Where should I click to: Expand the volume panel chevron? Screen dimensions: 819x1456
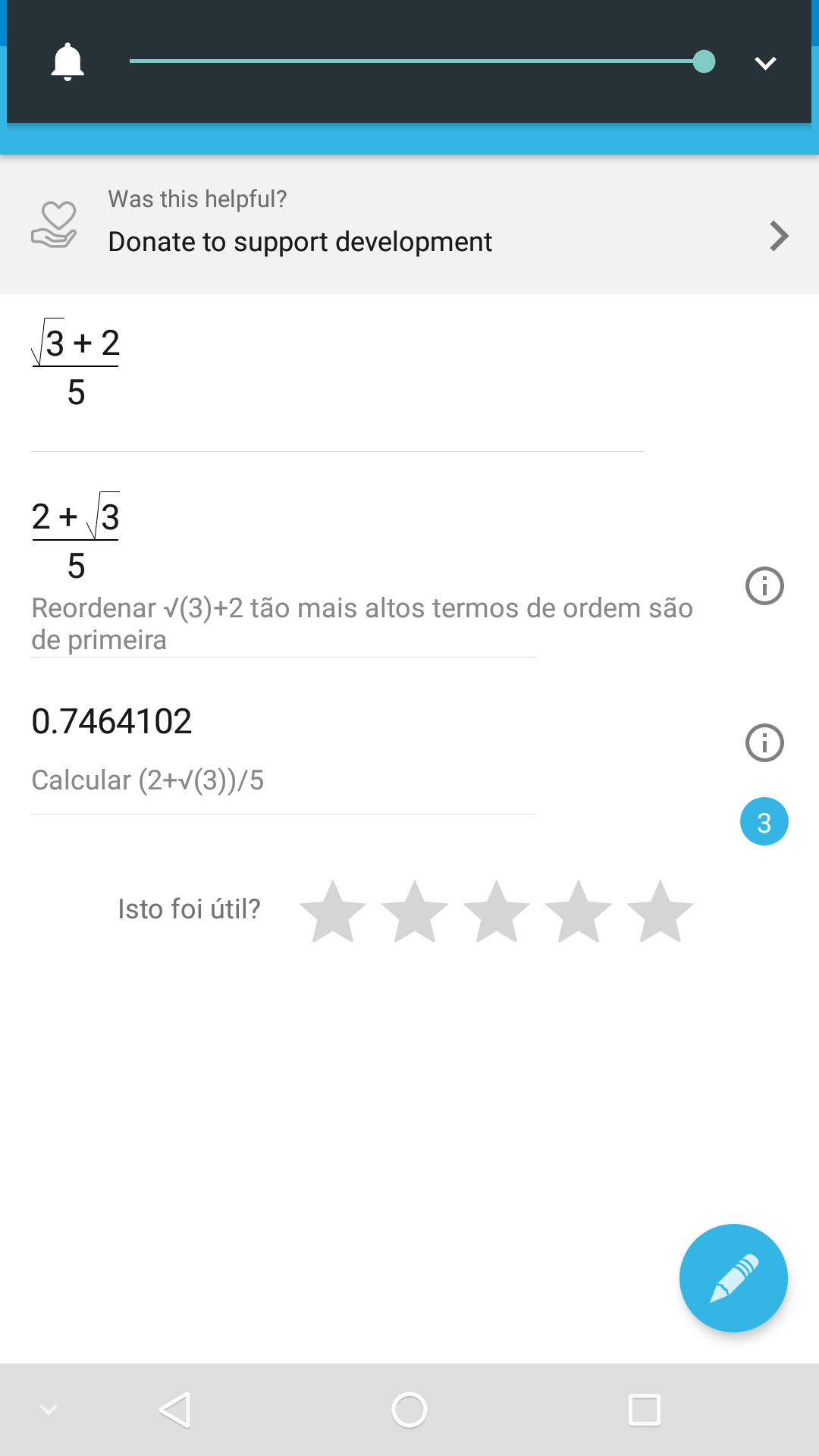(x=765, y=63)
